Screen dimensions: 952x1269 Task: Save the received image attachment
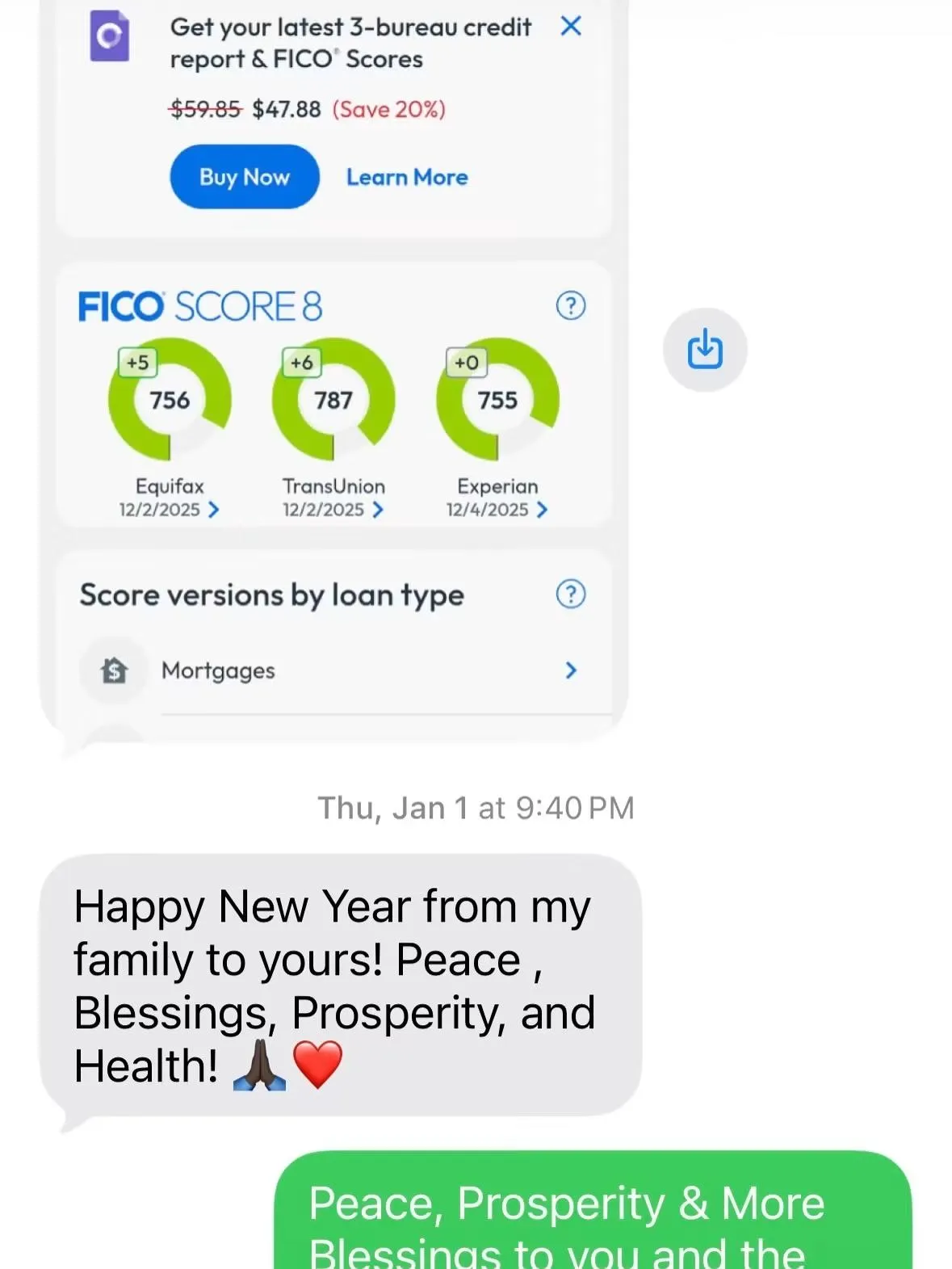pyautogui.click(x=705, y=349)
